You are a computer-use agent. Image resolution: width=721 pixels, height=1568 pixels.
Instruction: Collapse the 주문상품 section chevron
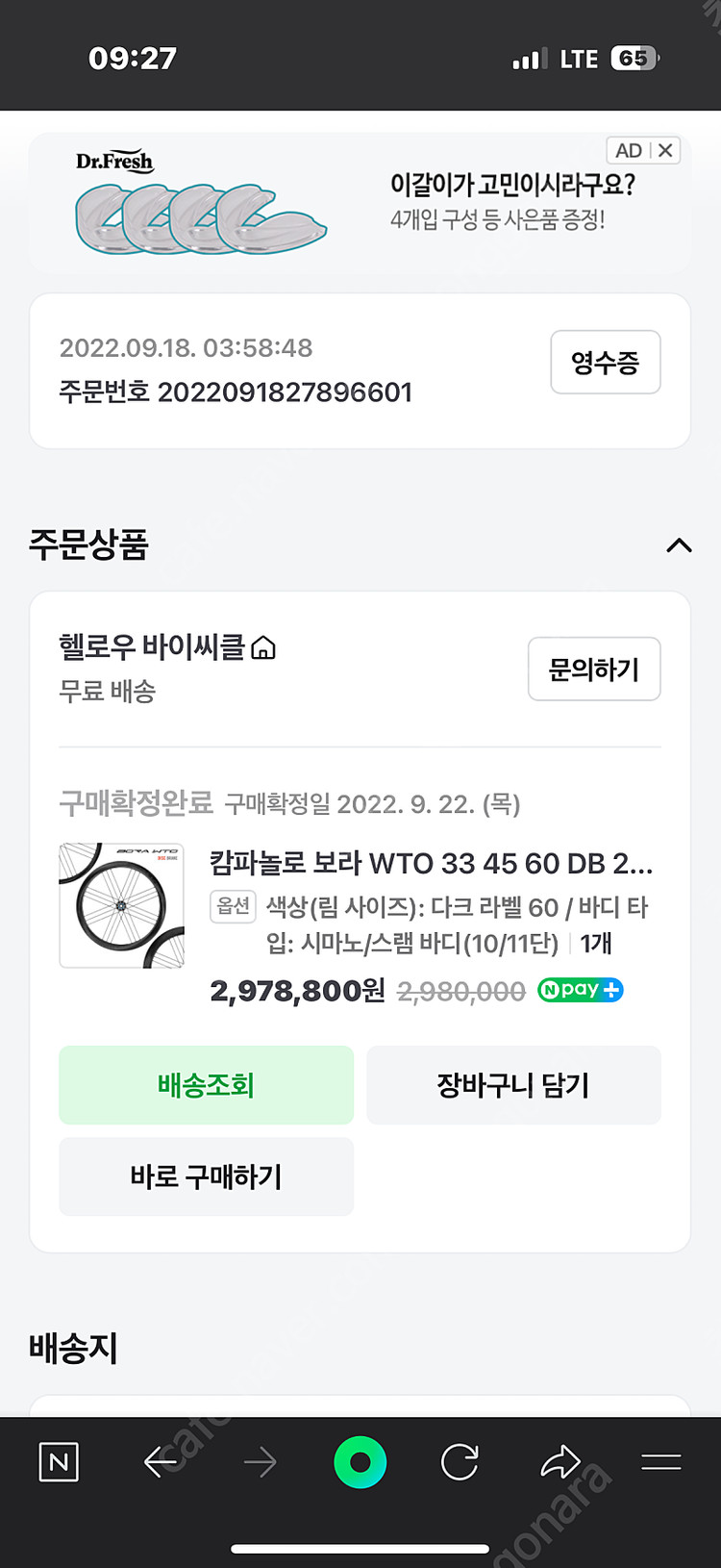pyautogui.click(x=680, y=546)
